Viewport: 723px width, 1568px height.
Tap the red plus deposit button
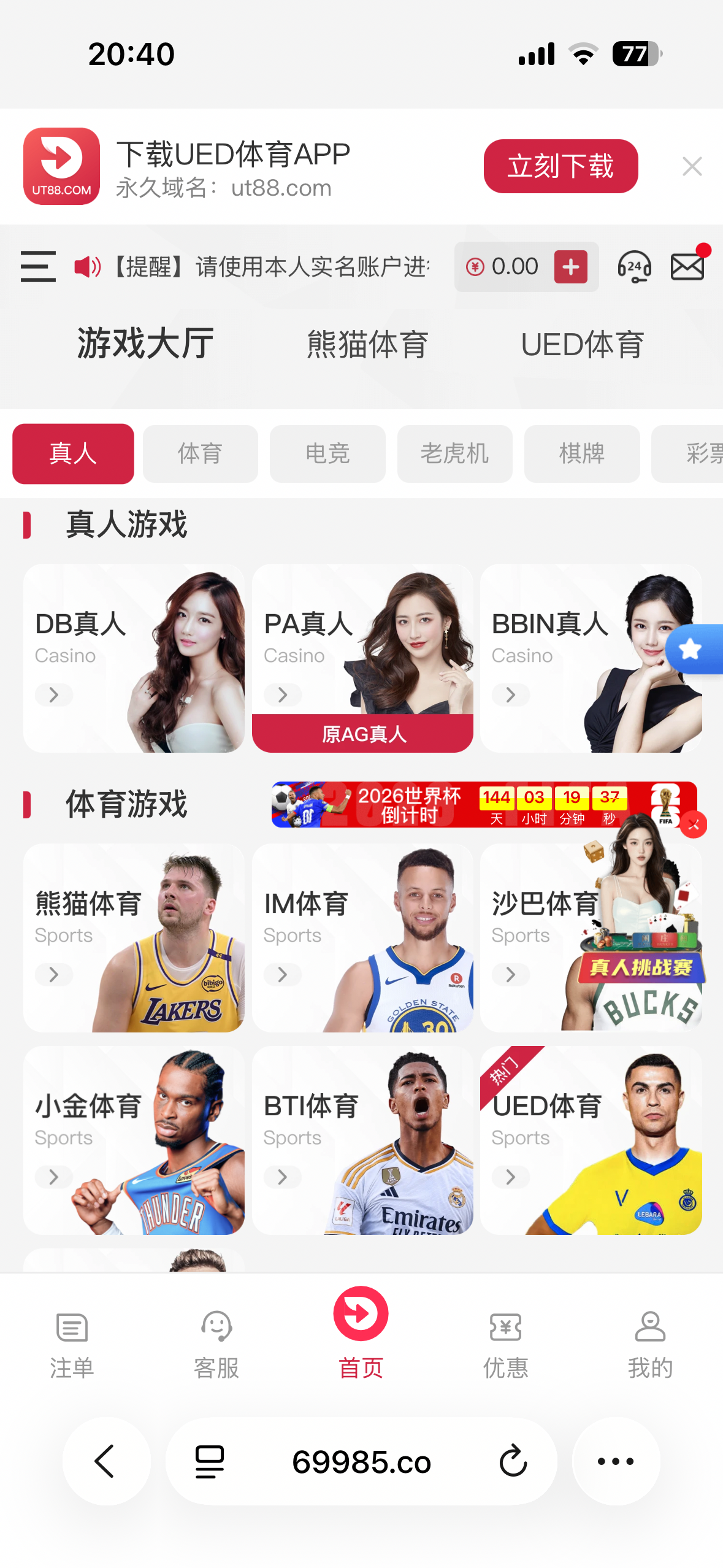(570, 267)
